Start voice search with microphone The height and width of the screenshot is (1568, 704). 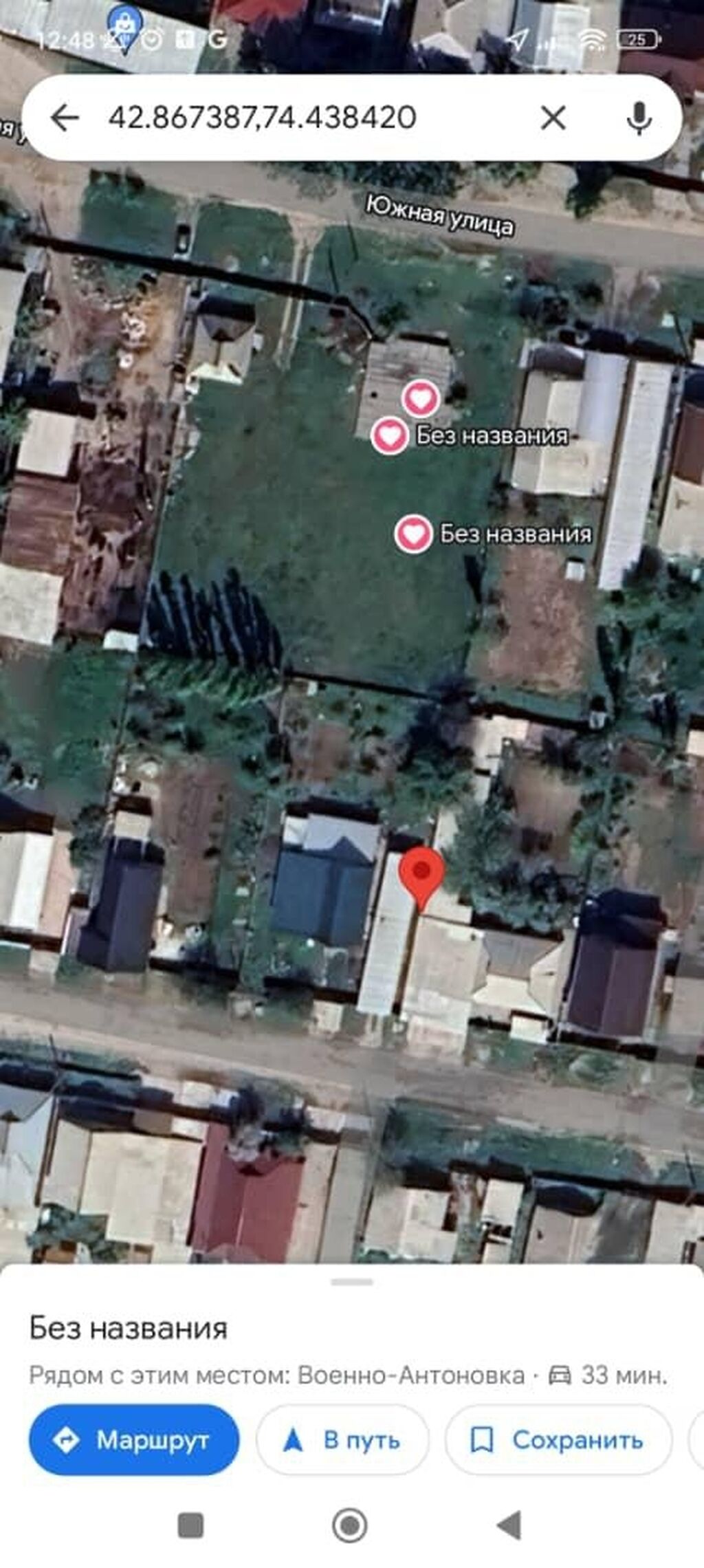[x=639, y=118]
